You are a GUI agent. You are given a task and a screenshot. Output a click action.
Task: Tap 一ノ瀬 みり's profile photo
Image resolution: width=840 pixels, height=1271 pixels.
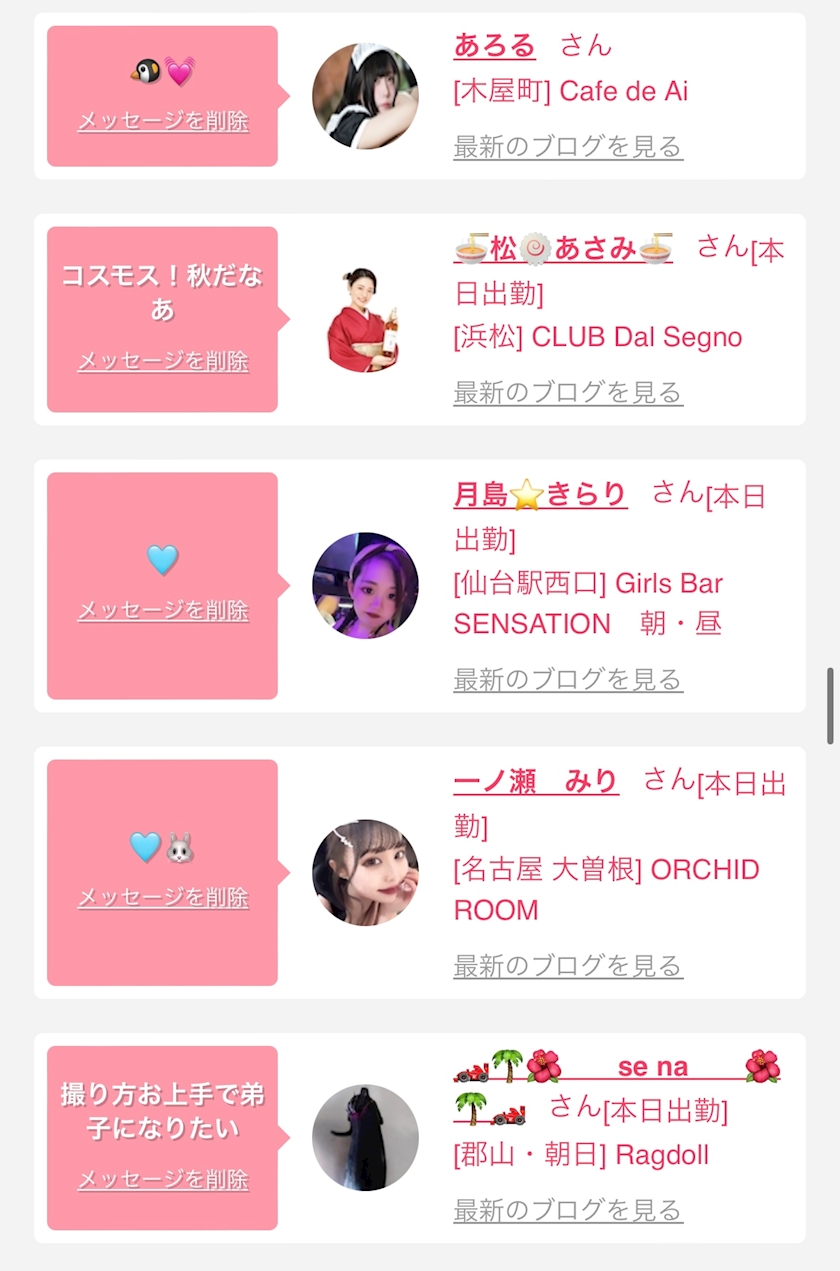[x=365, y=872]
